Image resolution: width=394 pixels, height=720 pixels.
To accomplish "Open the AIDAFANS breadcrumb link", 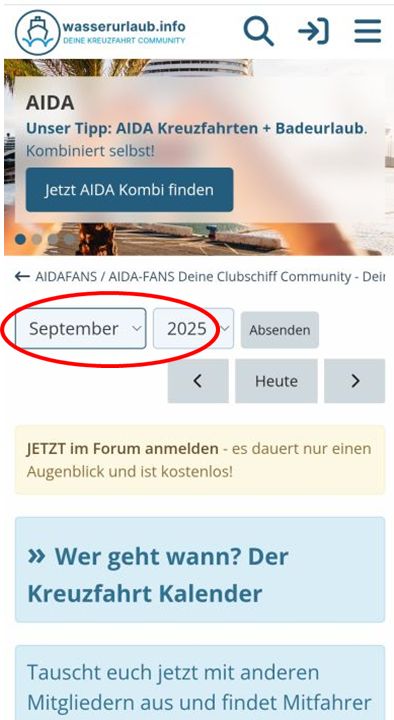I will (x=66, y=276).
